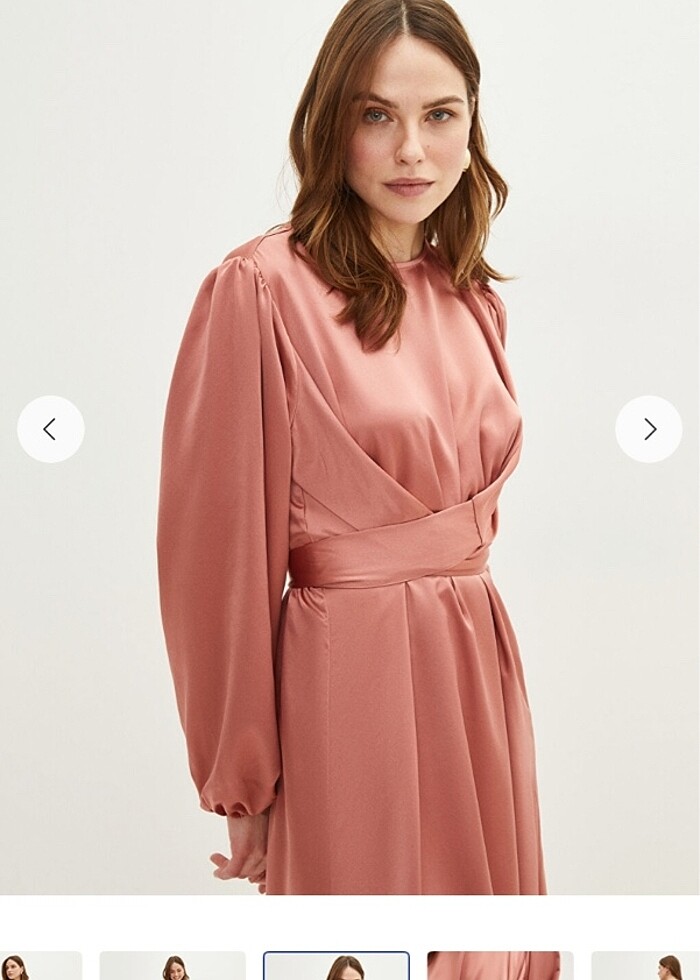Select the second thumbnail in the gallery strip

tap(173, 966)
